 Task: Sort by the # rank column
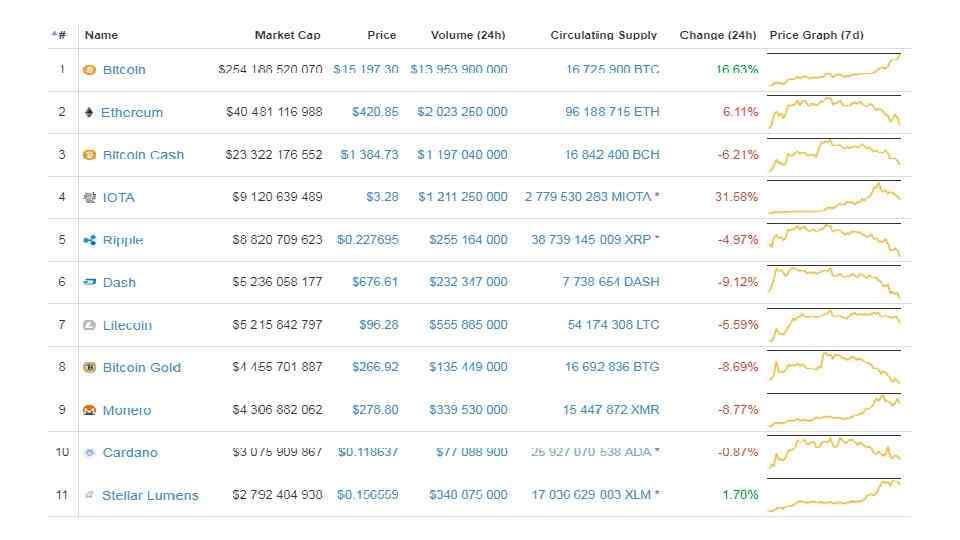pyautogui.click(x=61, y=35)
